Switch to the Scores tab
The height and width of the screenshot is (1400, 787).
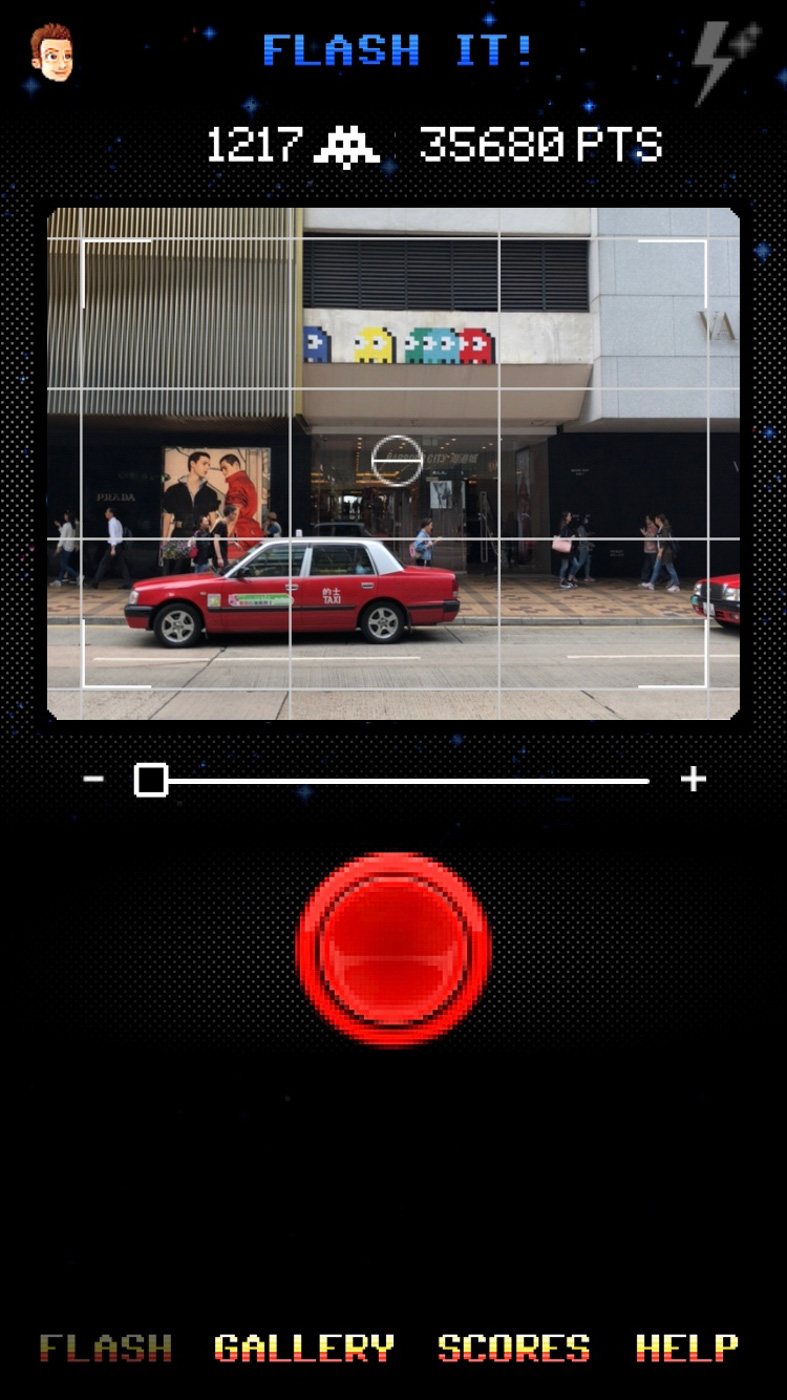pos(514,1348)
